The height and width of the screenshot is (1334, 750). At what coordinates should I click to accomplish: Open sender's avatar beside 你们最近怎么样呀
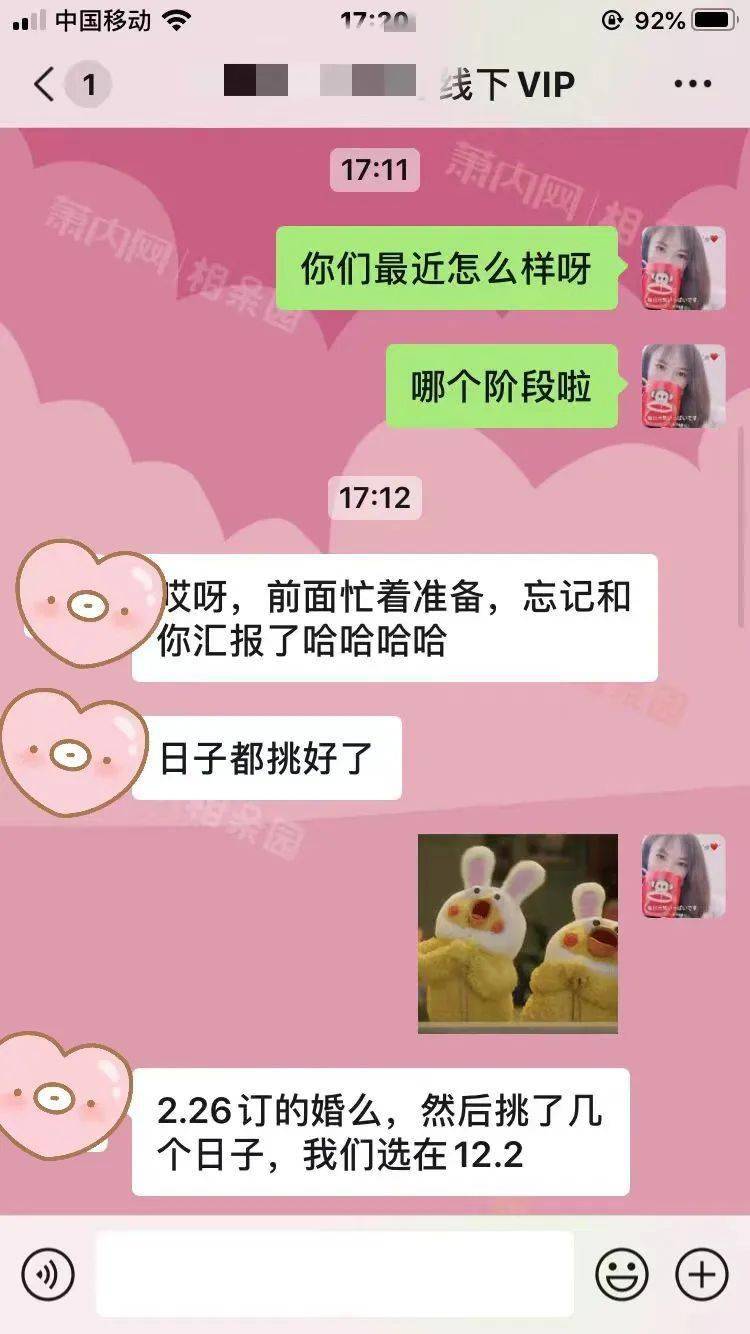683,268
